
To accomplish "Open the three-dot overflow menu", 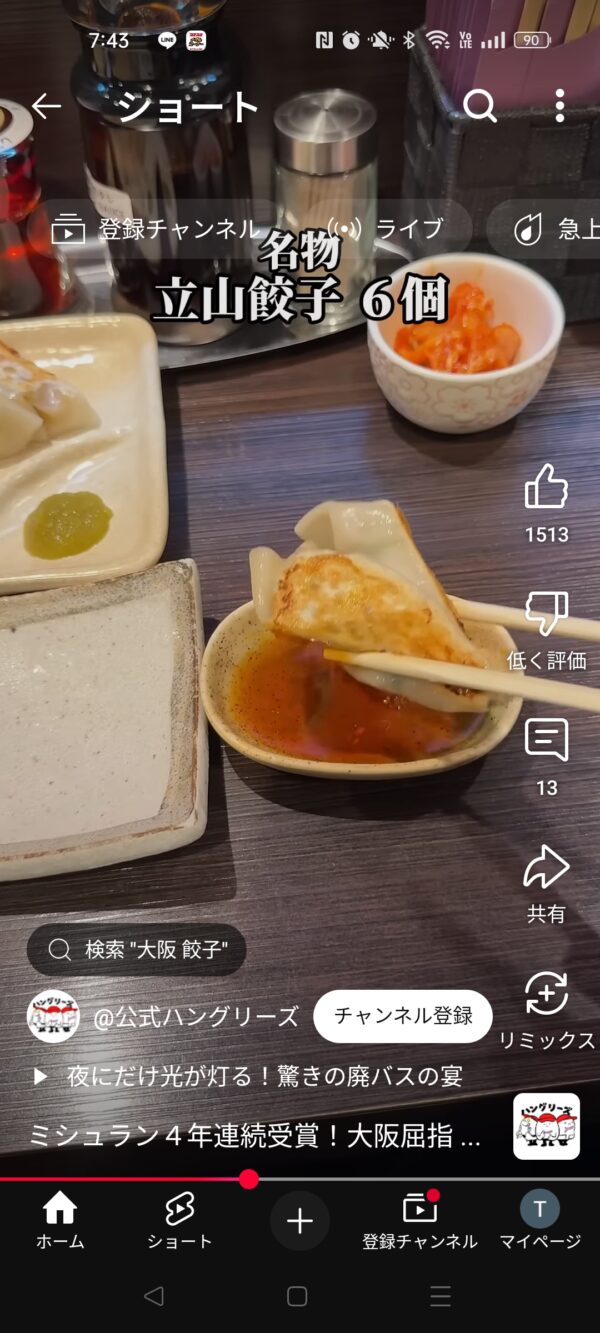I will (x=559, y=106).
